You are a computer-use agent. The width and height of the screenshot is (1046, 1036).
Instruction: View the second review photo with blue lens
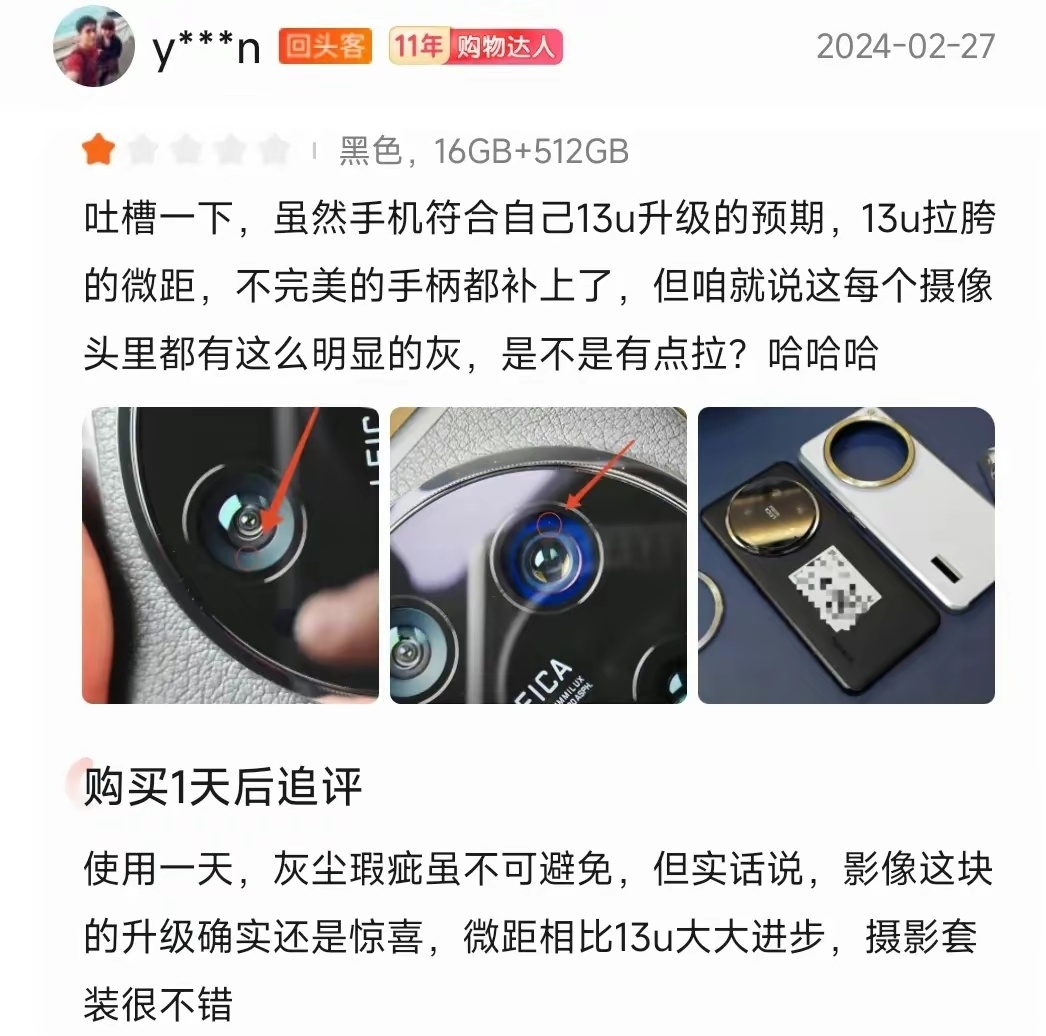[x=538, y=554]
